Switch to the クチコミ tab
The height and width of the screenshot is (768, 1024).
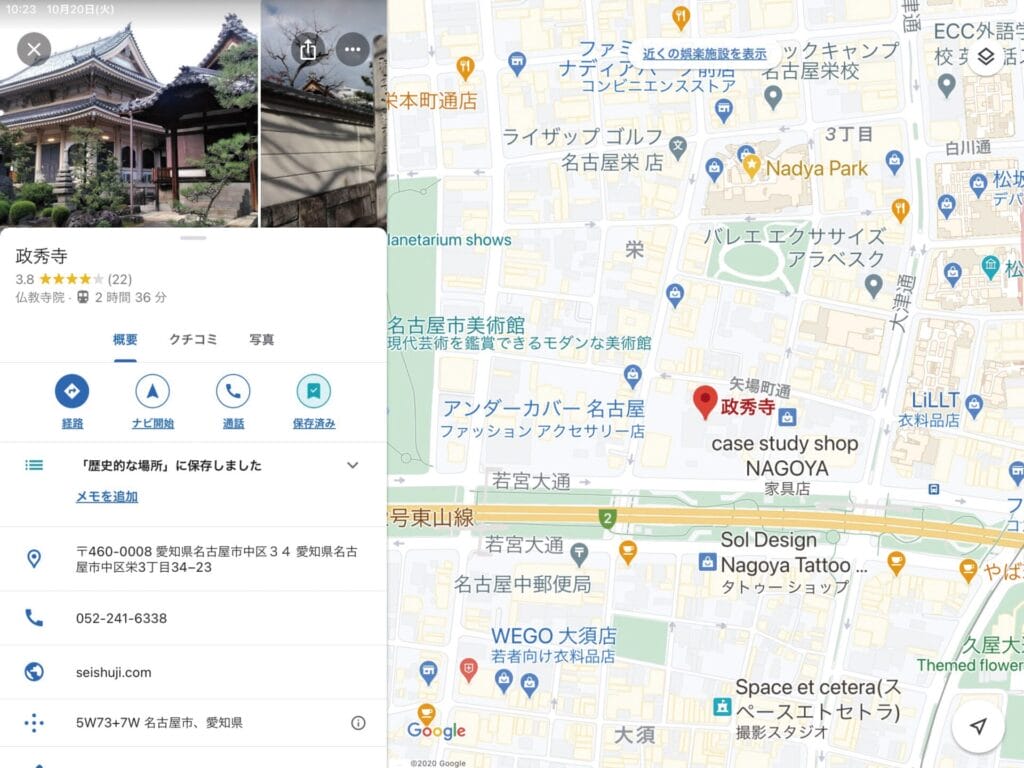pyautogui.click(x=193, y=340)
